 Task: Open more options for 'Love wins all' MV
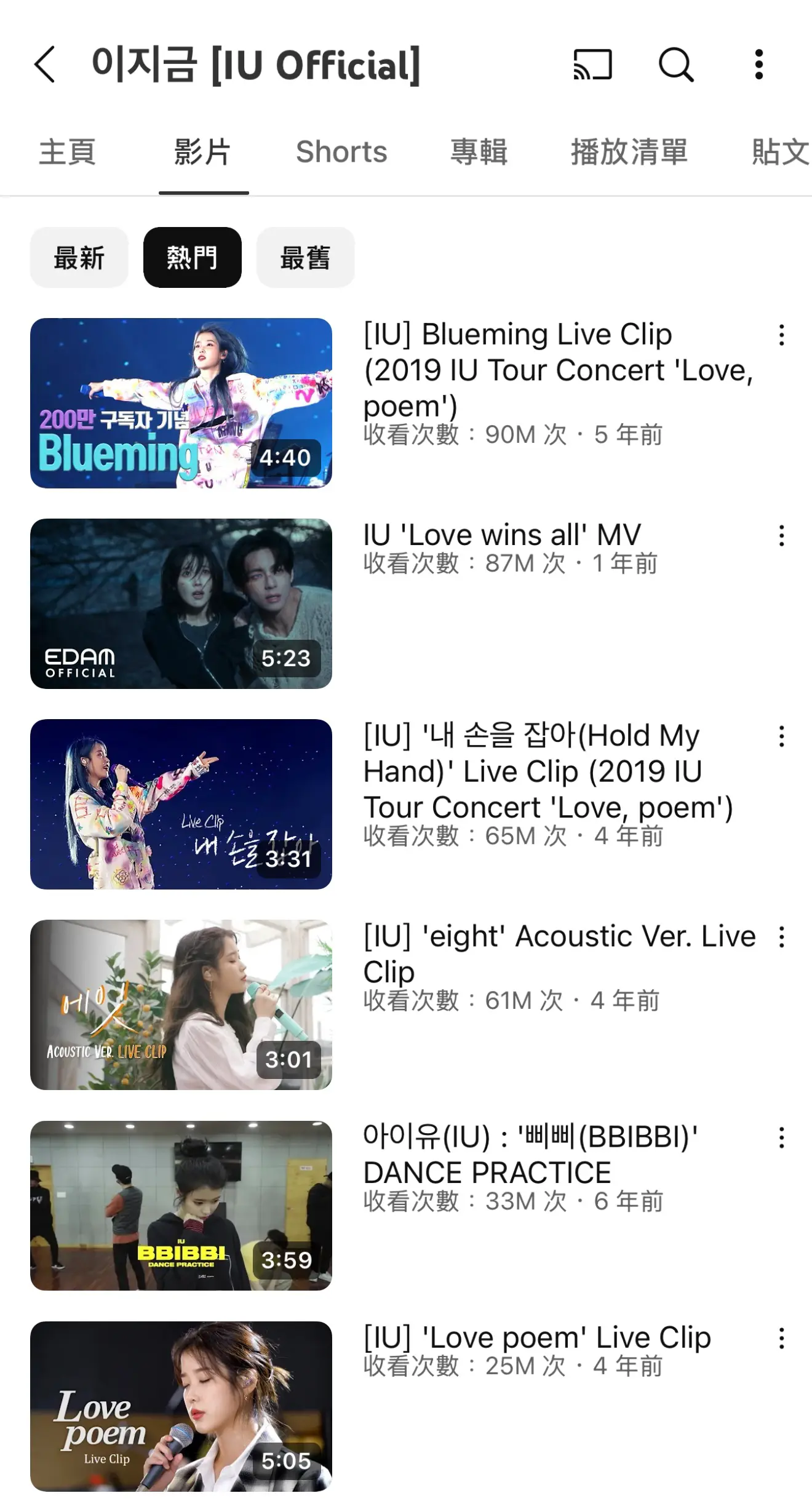pyautogui.click(x=781, y=536)
